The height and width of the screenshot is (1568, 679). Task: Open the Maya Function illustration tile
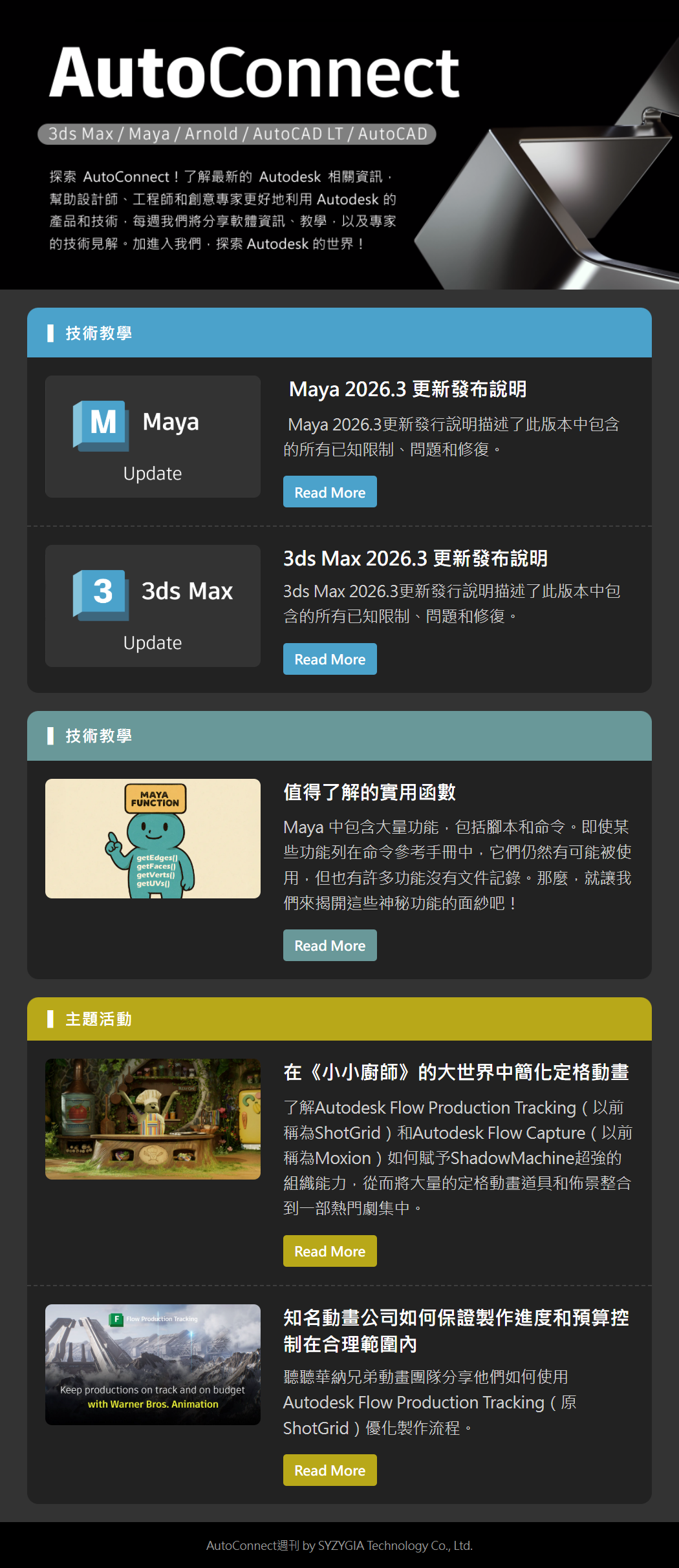[x=153, y=838]
